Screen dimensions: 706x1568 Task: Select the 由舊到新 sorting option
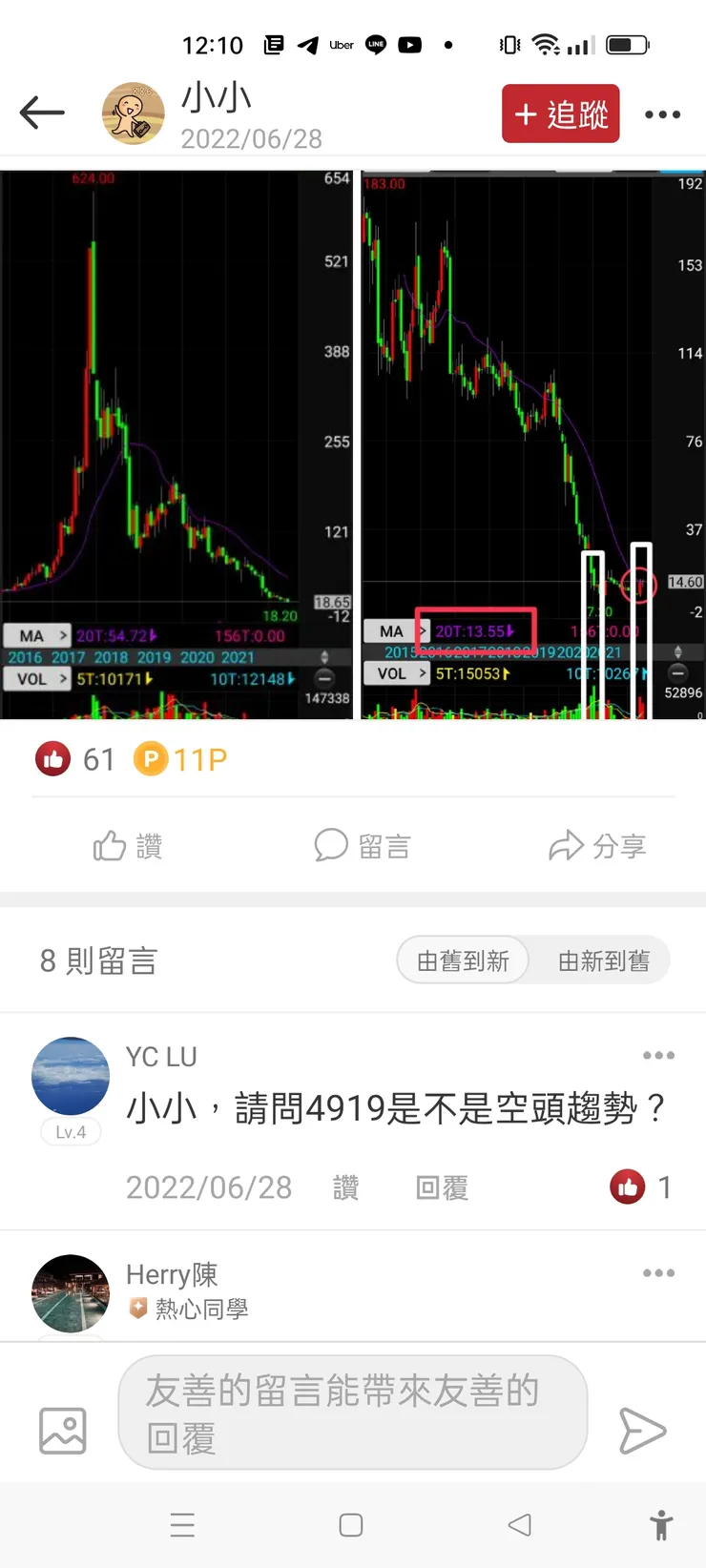click(463, 960)
